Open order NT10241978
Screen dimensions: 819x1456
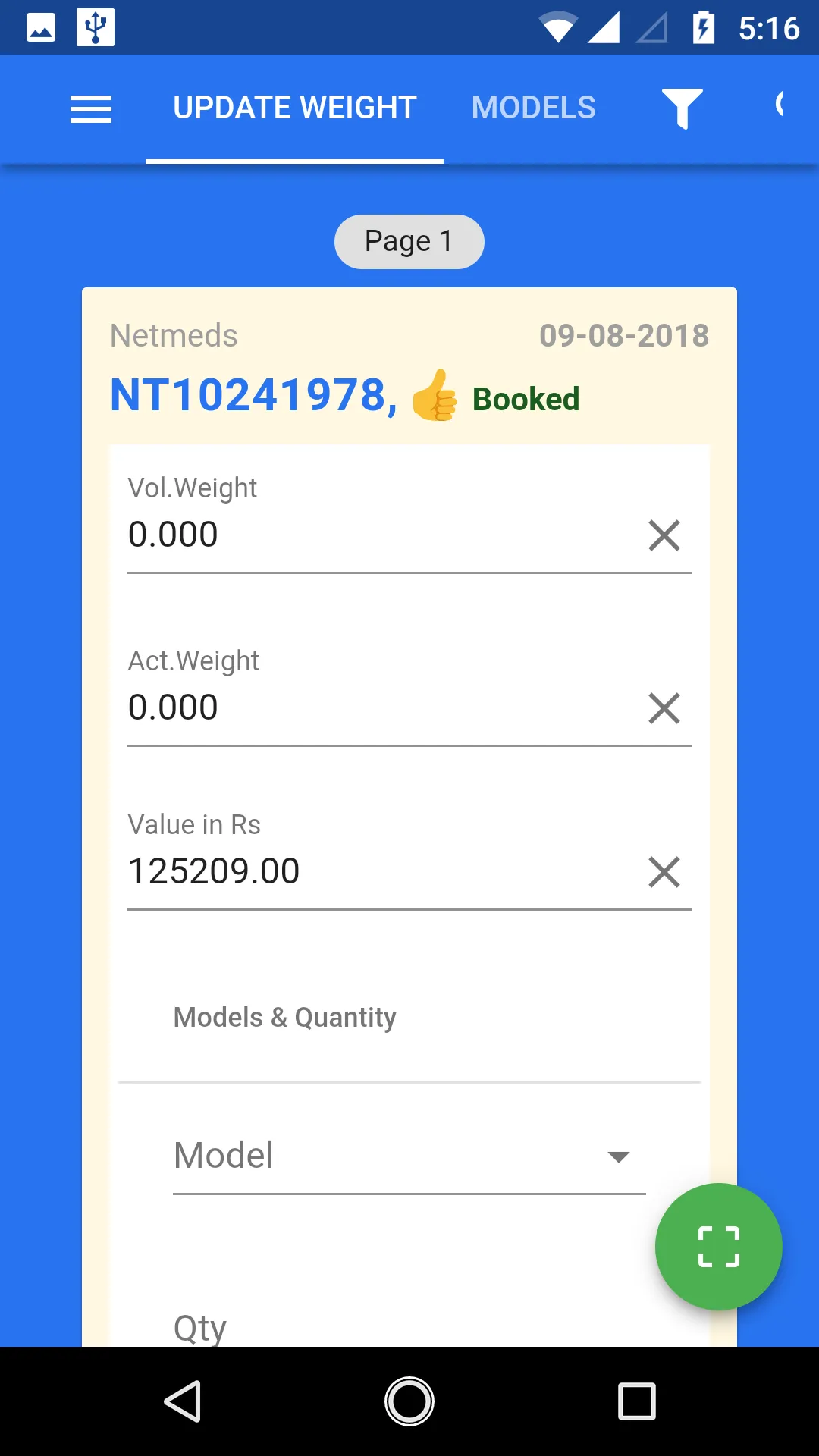pyautogui.click(x=253, y=396)
